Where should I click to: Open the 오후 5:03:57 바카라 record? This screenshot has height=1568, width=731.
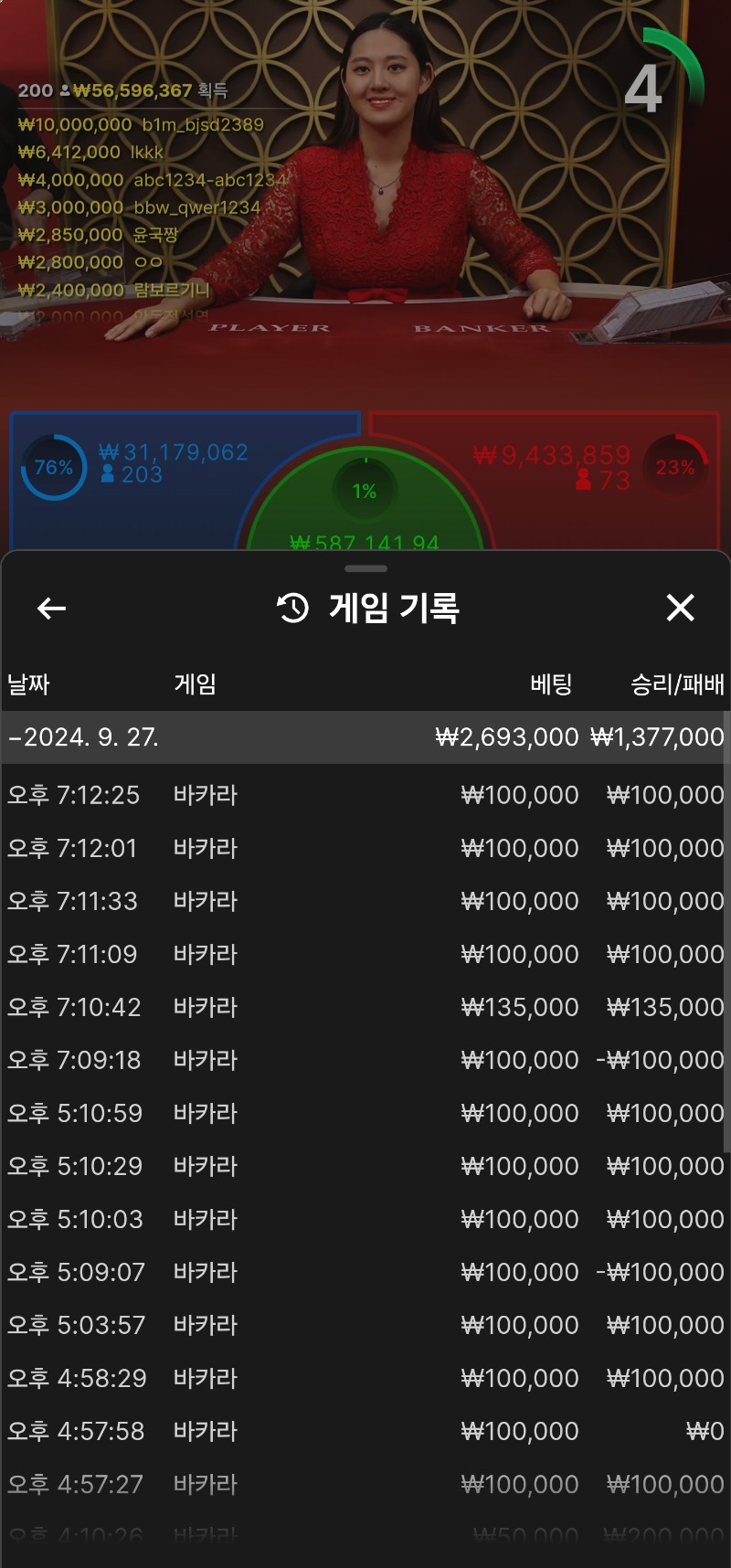[x=365, y=1325]
